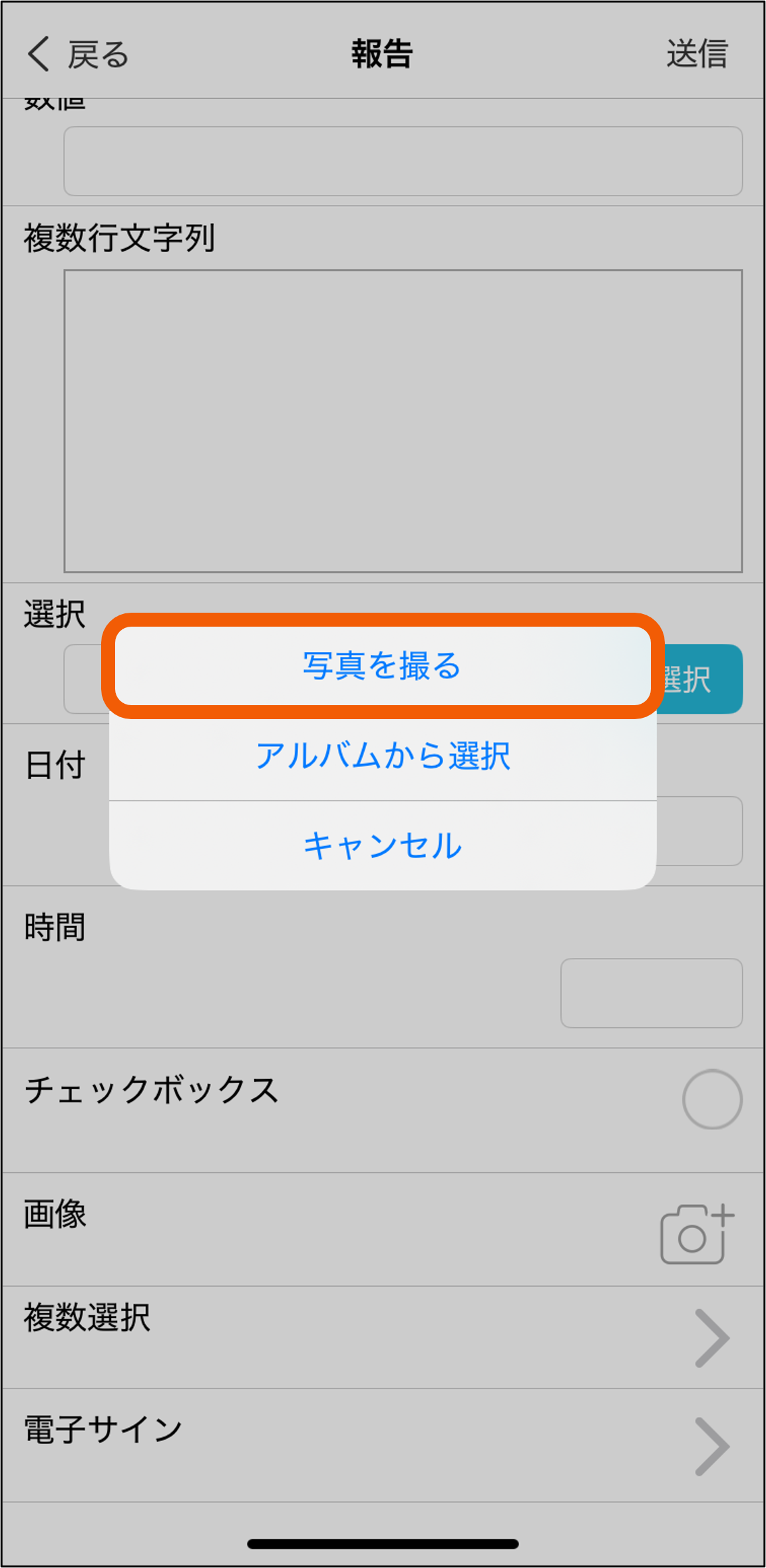
Task: Add an image with the camera icon
Action: pyautogui.click(x=697, y=1233)
